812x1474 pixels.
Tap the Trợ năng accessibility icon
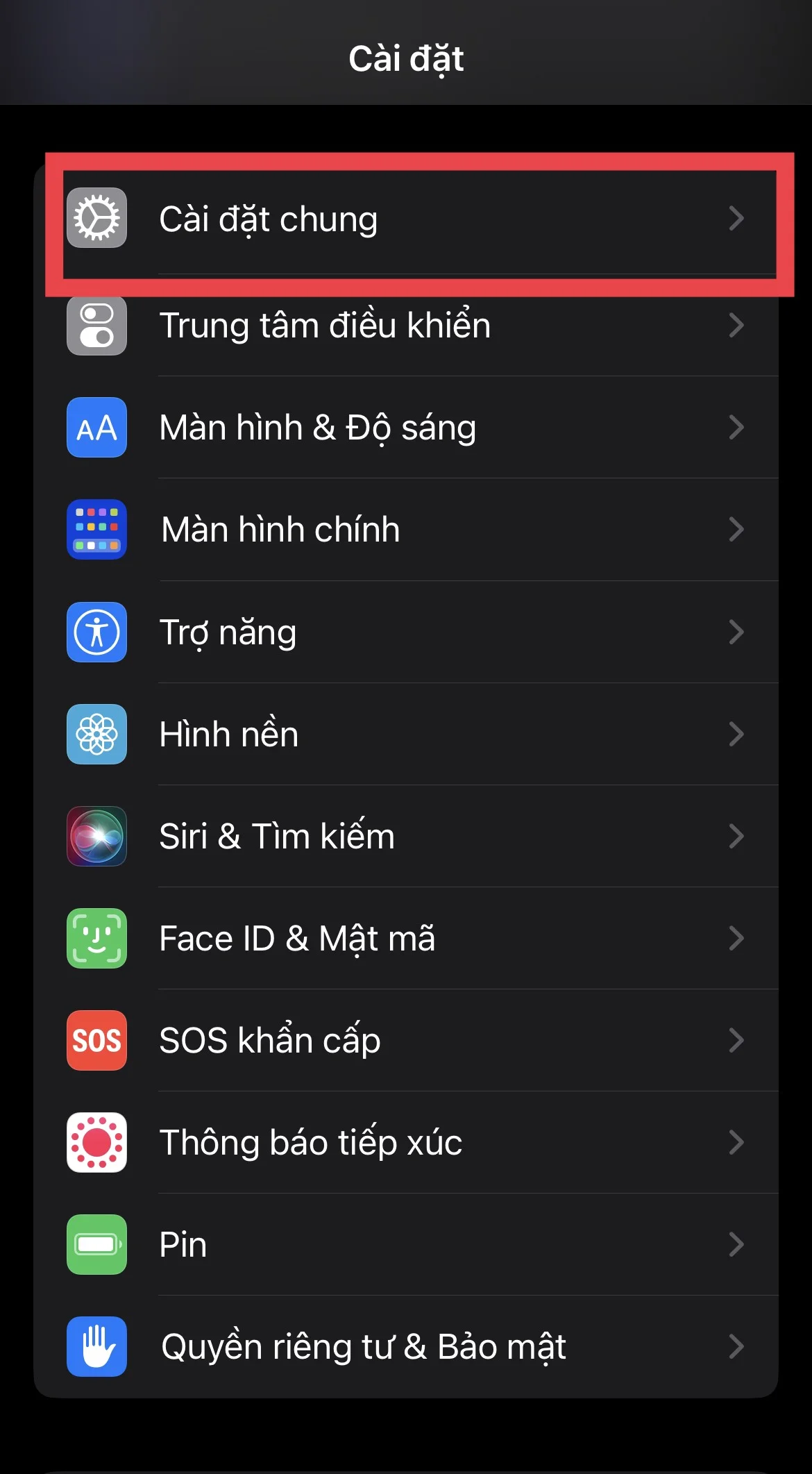(96, 633)
